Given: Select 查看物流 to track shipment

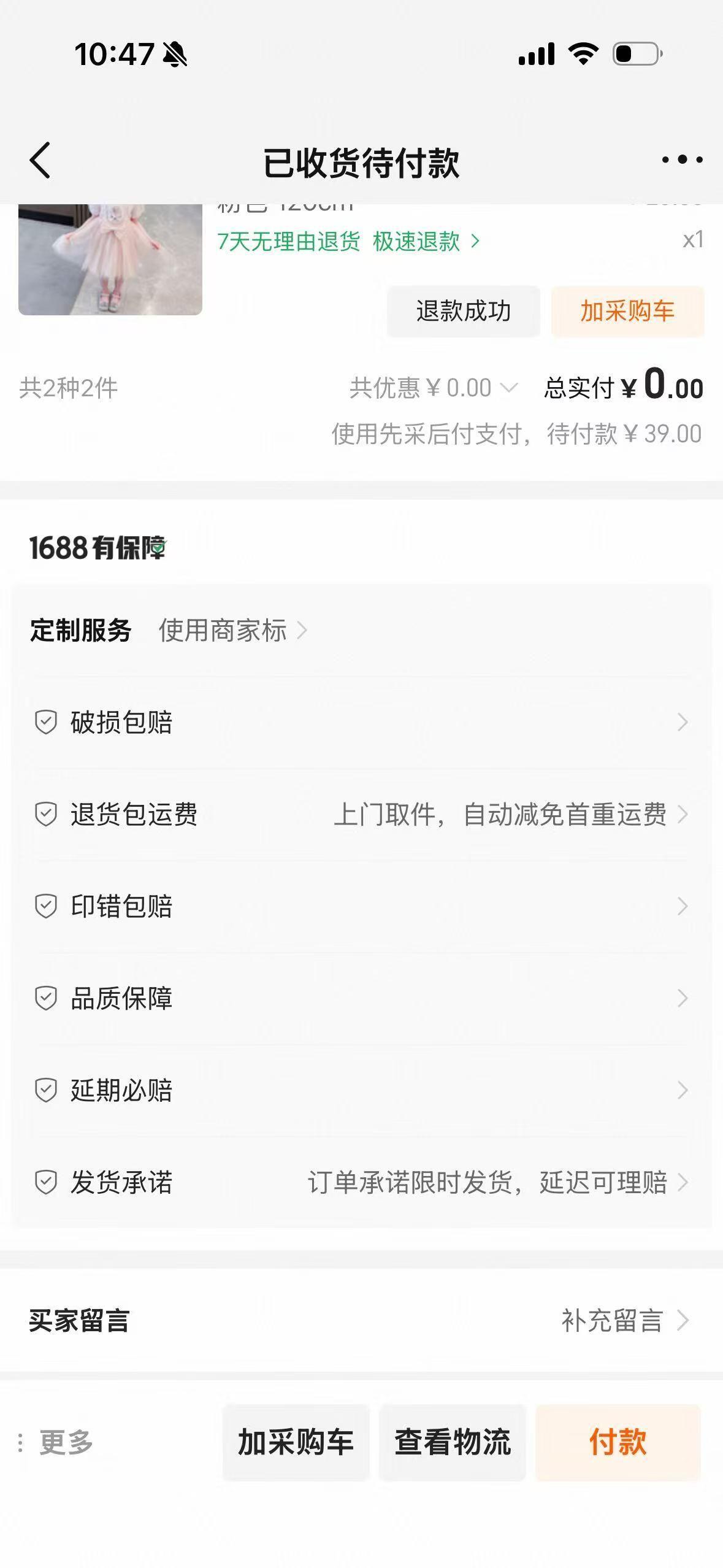Looking at the screenshot, I should coord(452,1442).
